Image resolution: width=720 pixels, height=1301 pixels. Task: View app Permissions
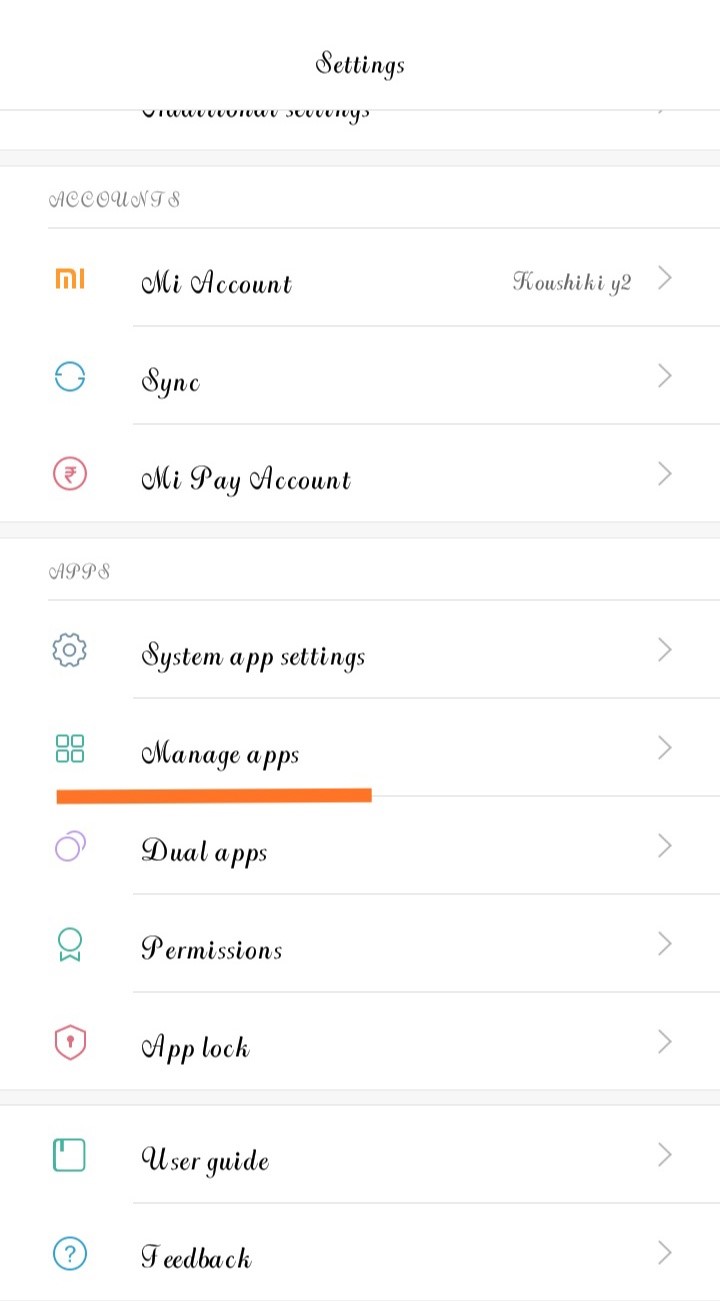pos(211,949)
